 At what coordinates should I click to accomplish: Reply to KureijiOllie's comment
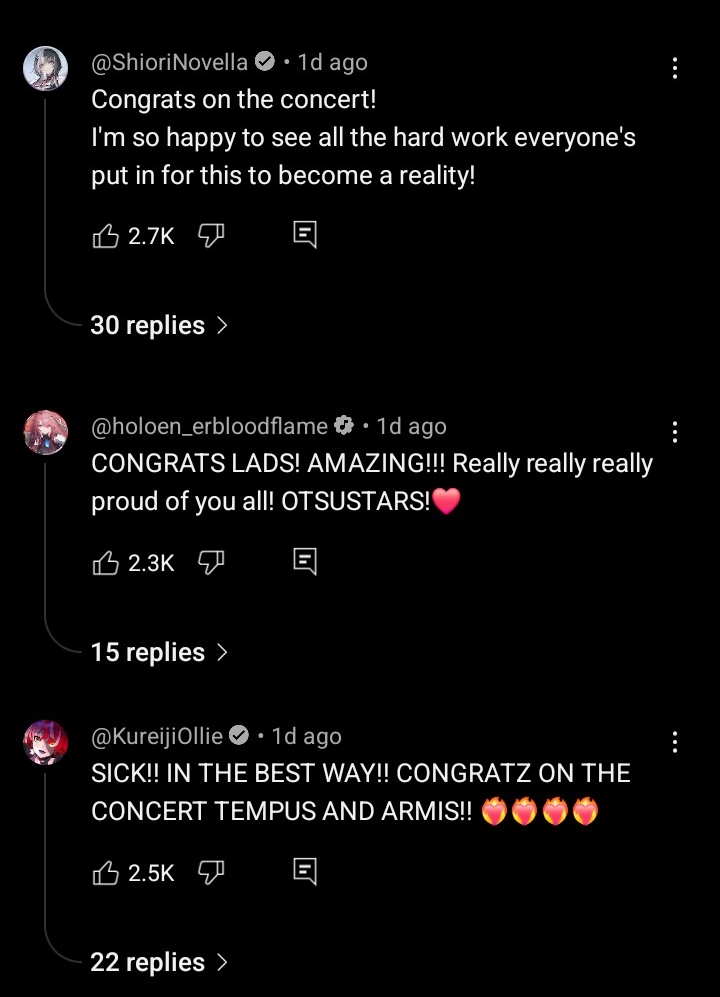pyautogui.click(x=305, y=873)
